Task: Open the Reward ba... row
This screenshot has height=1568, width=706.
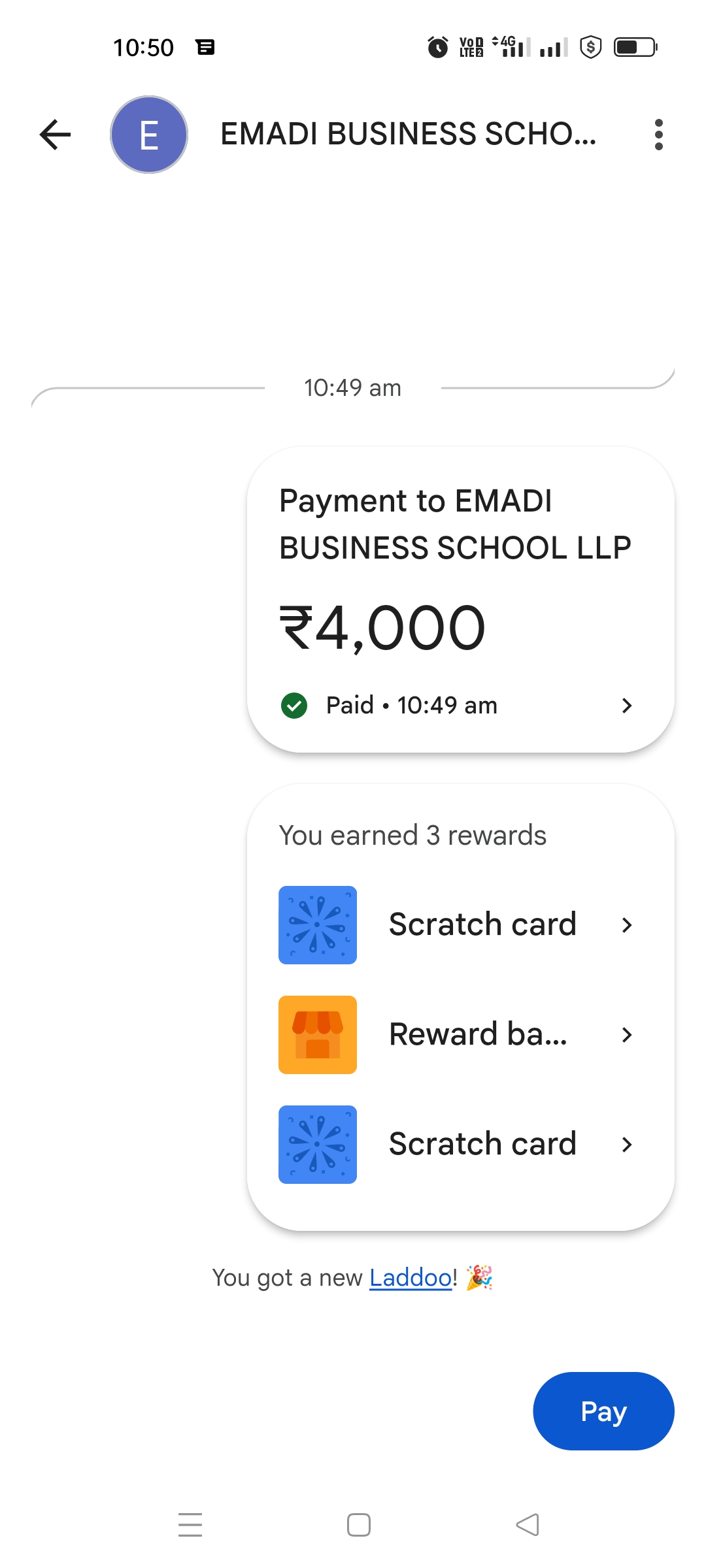Action: coord(460,1034)
